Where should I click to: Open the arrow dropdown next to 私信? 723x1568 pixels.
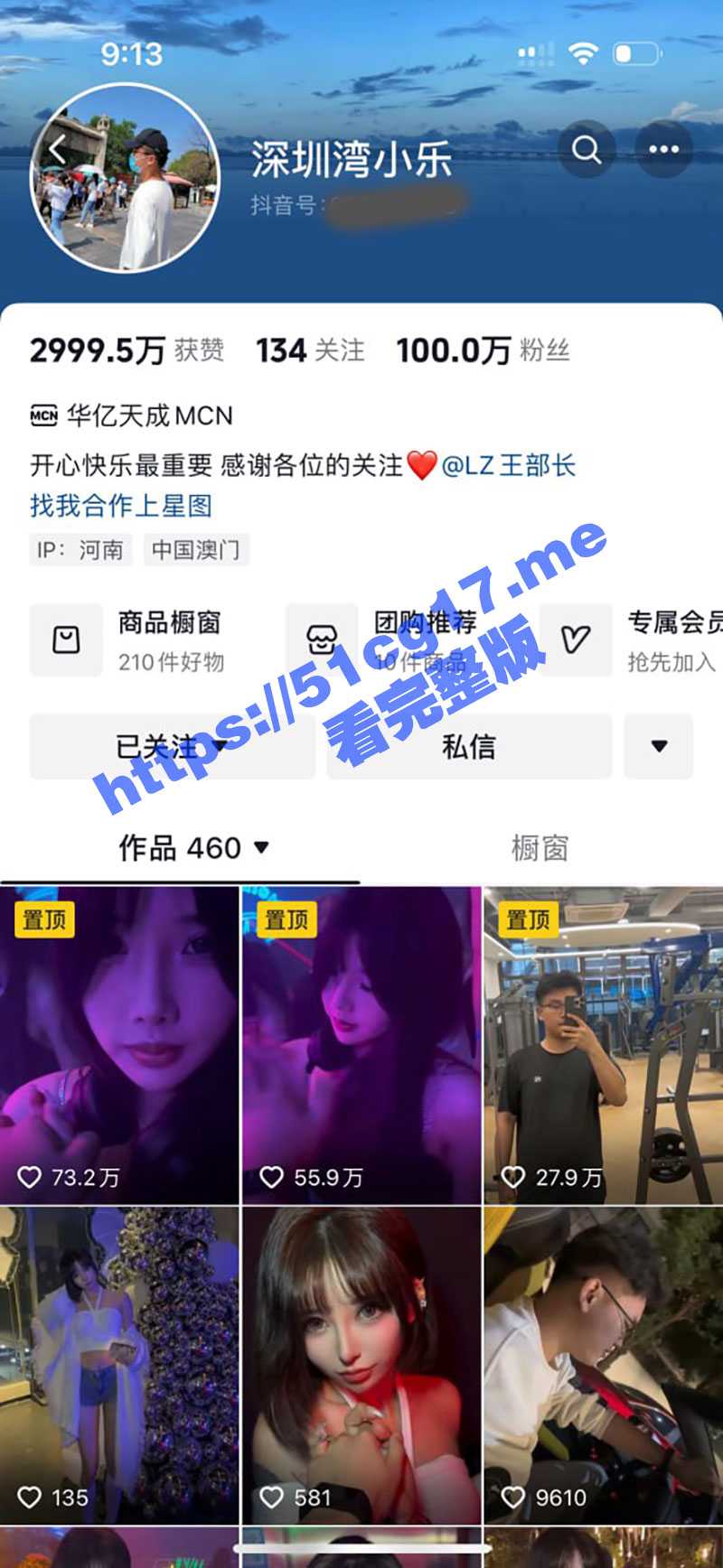click(x=659, y=747)
